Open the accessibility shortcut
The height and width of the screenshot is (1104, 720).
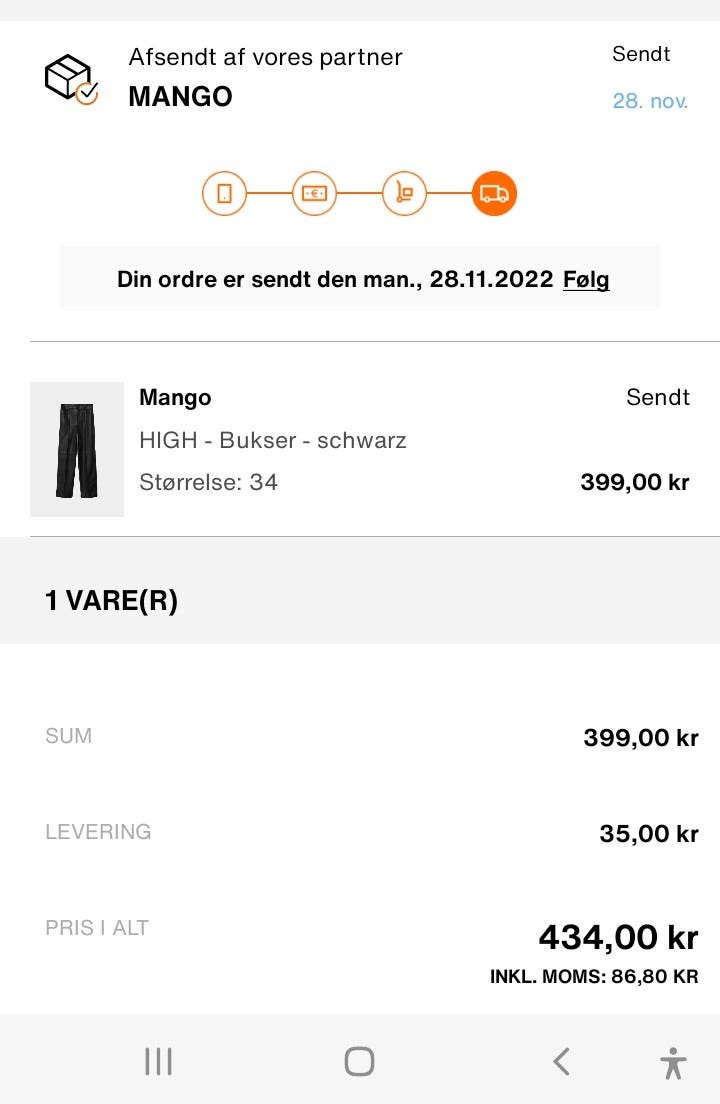pyautogui.click(x=673, y=1062)
